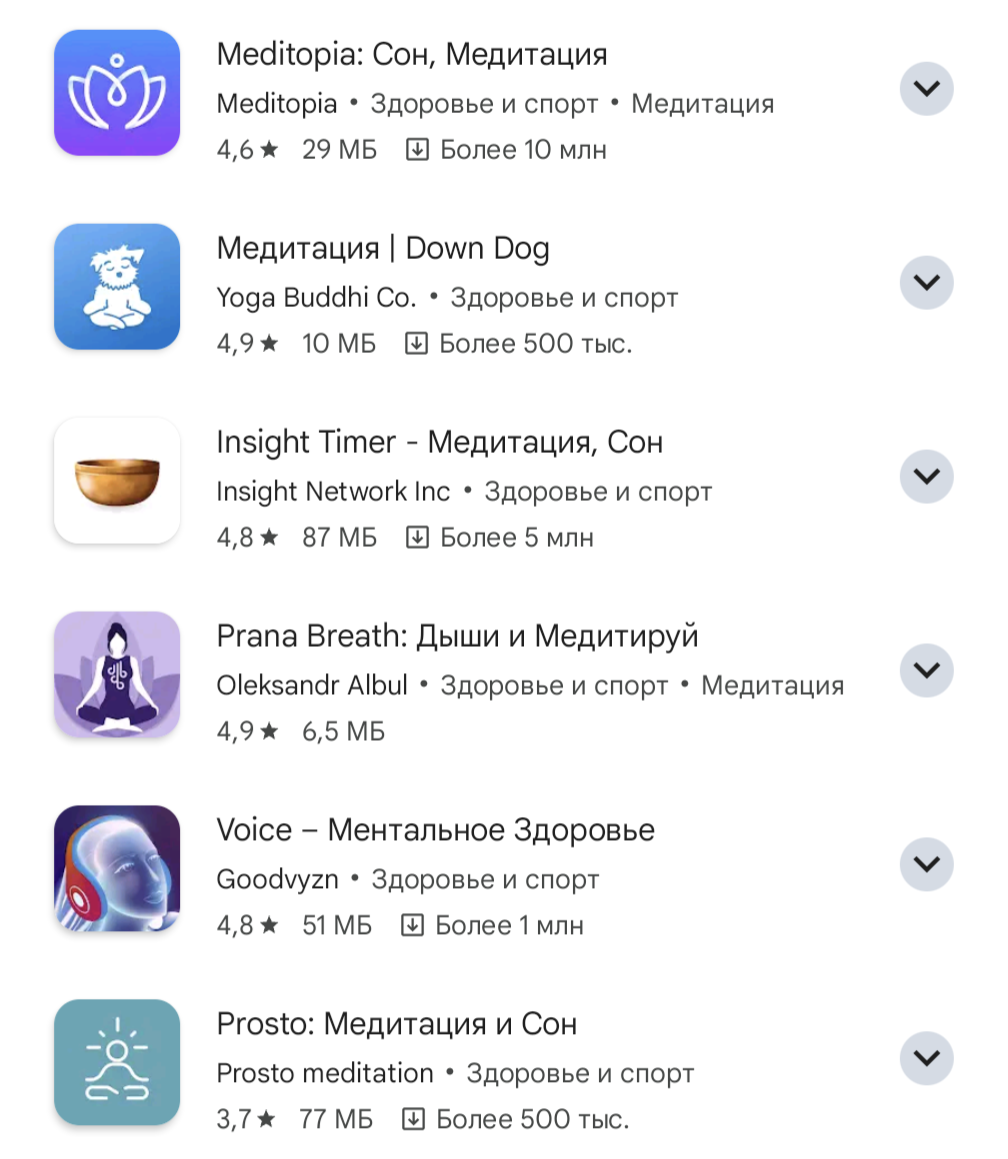The image size is (1008, 1159).
Task: Open Prana Breath: Дыши и Медитируй
Action: click(x=457, y=636)
